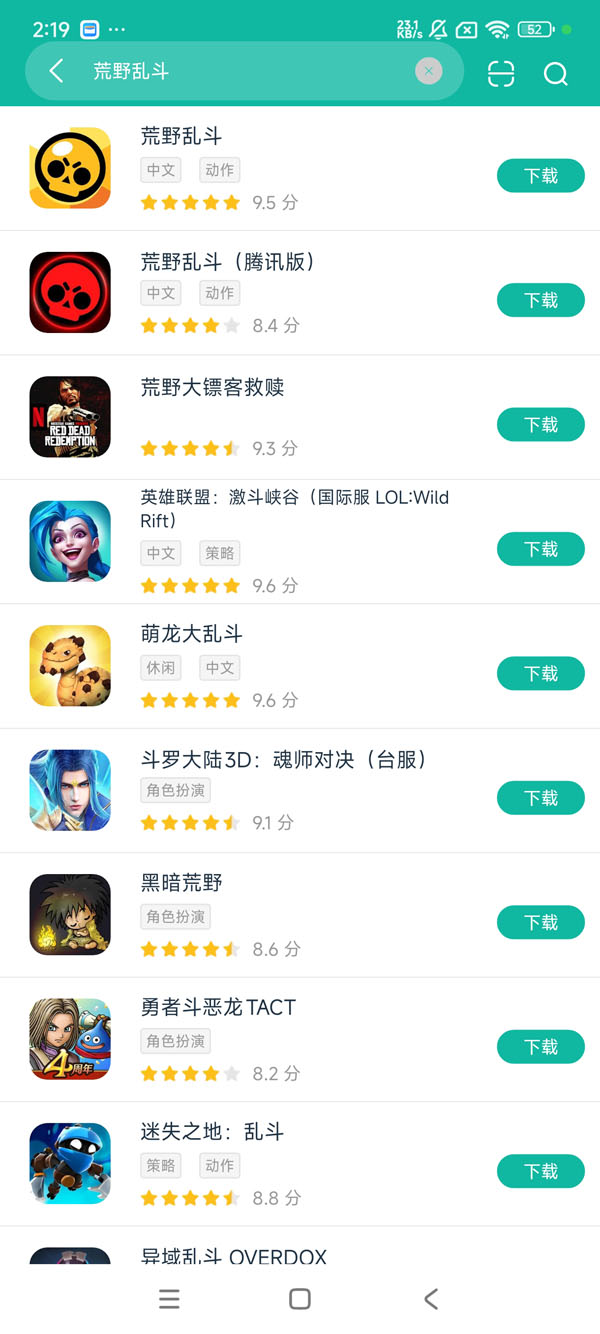The width and height of the screenshot is (600, 1334).
Task: Run search with the magnifier icon
Action: (x=555, y=73)
